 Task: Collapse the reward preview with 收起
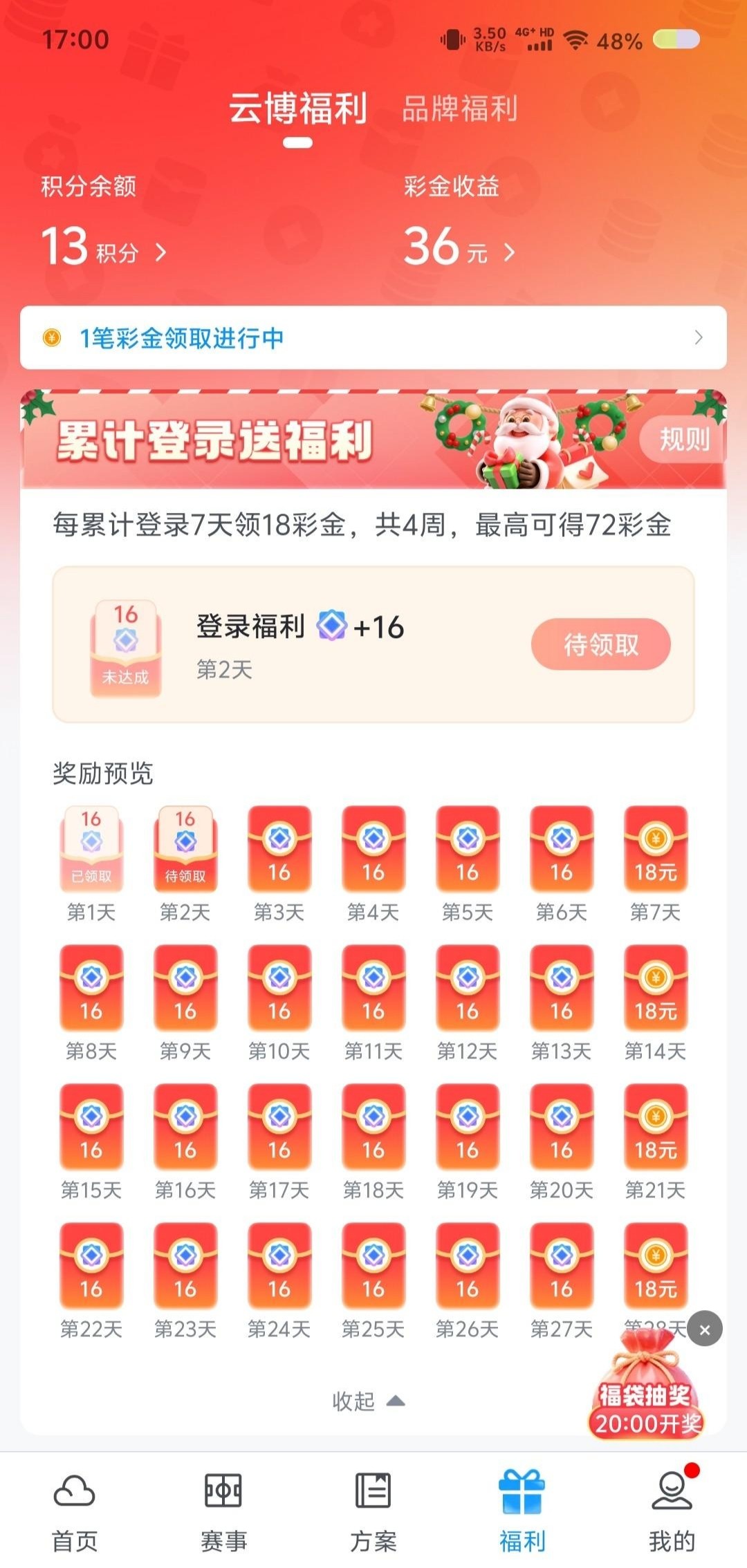tap(368, 1401)
